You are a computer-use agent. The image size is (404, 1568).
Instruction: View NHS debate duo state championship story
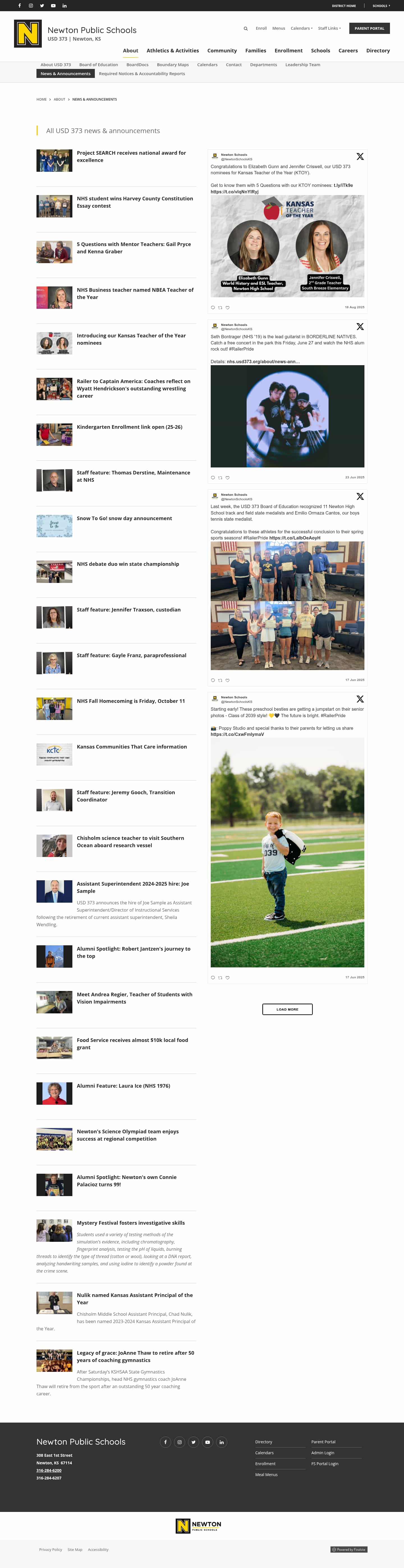point(128,564)
